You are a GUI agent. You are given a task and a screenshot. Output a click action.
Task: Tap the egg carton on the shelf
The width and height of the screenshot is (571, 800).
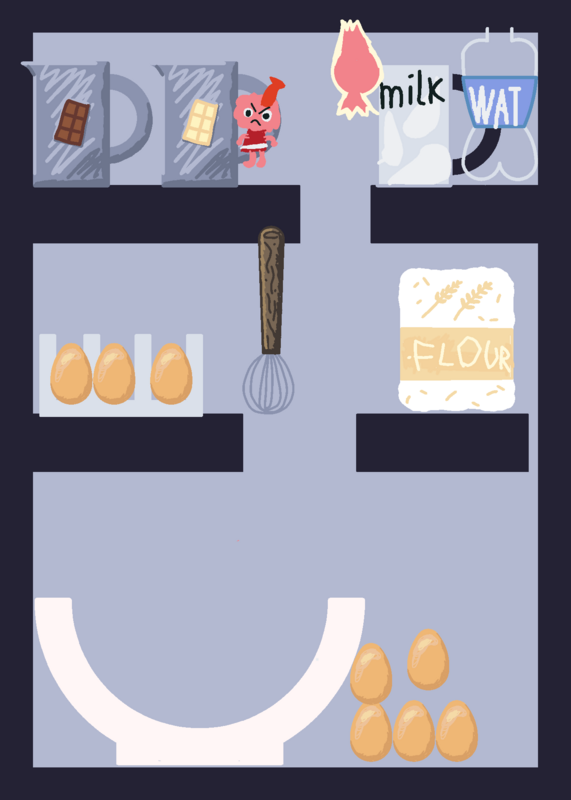click(121, 375)
